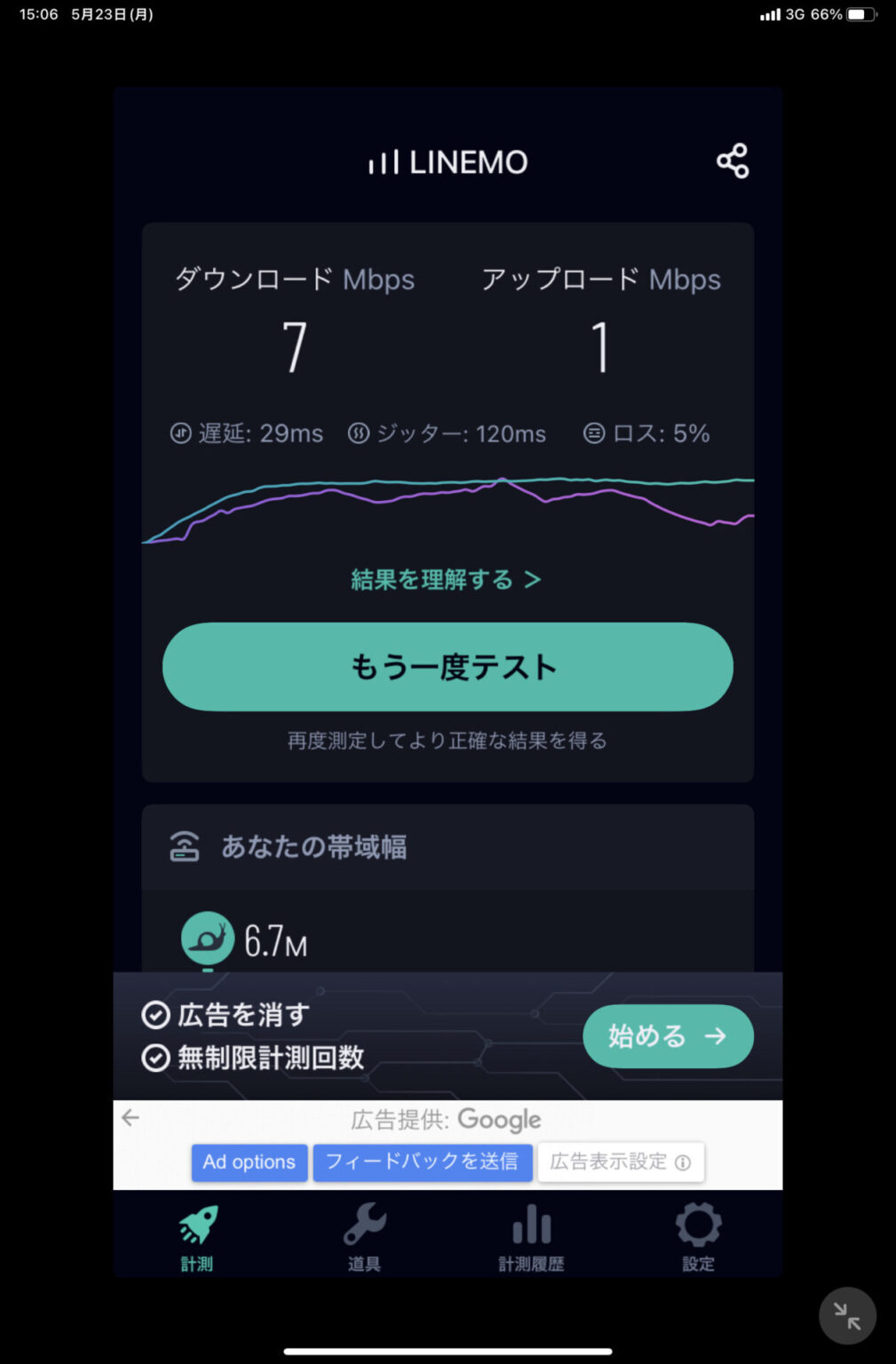
Task: Tap the info circle next to 広告表示設定
Action: [x=681, y=1162]
